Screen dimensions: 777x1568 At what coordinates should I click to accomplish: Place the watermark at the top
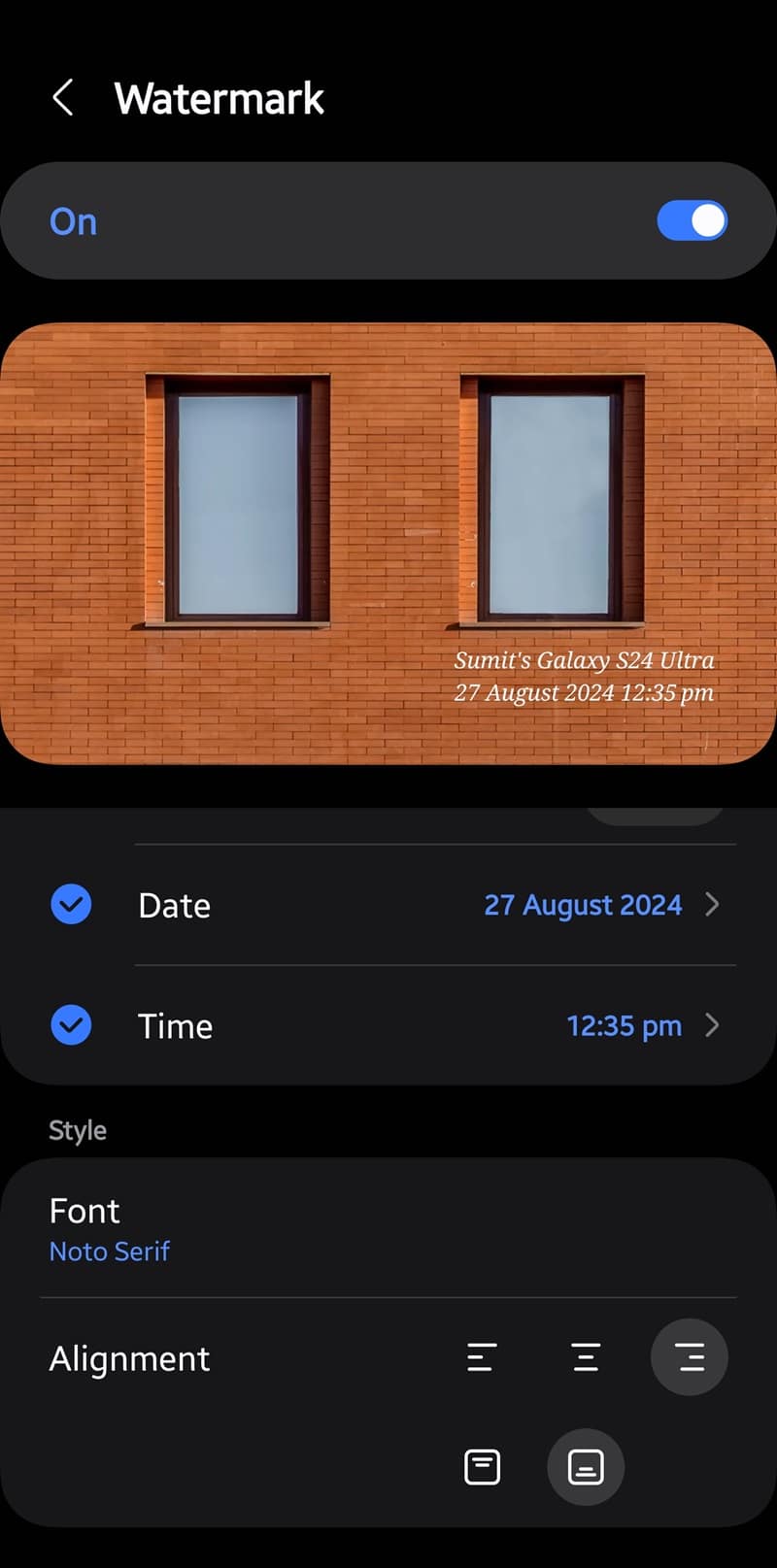click(483, 1467)
